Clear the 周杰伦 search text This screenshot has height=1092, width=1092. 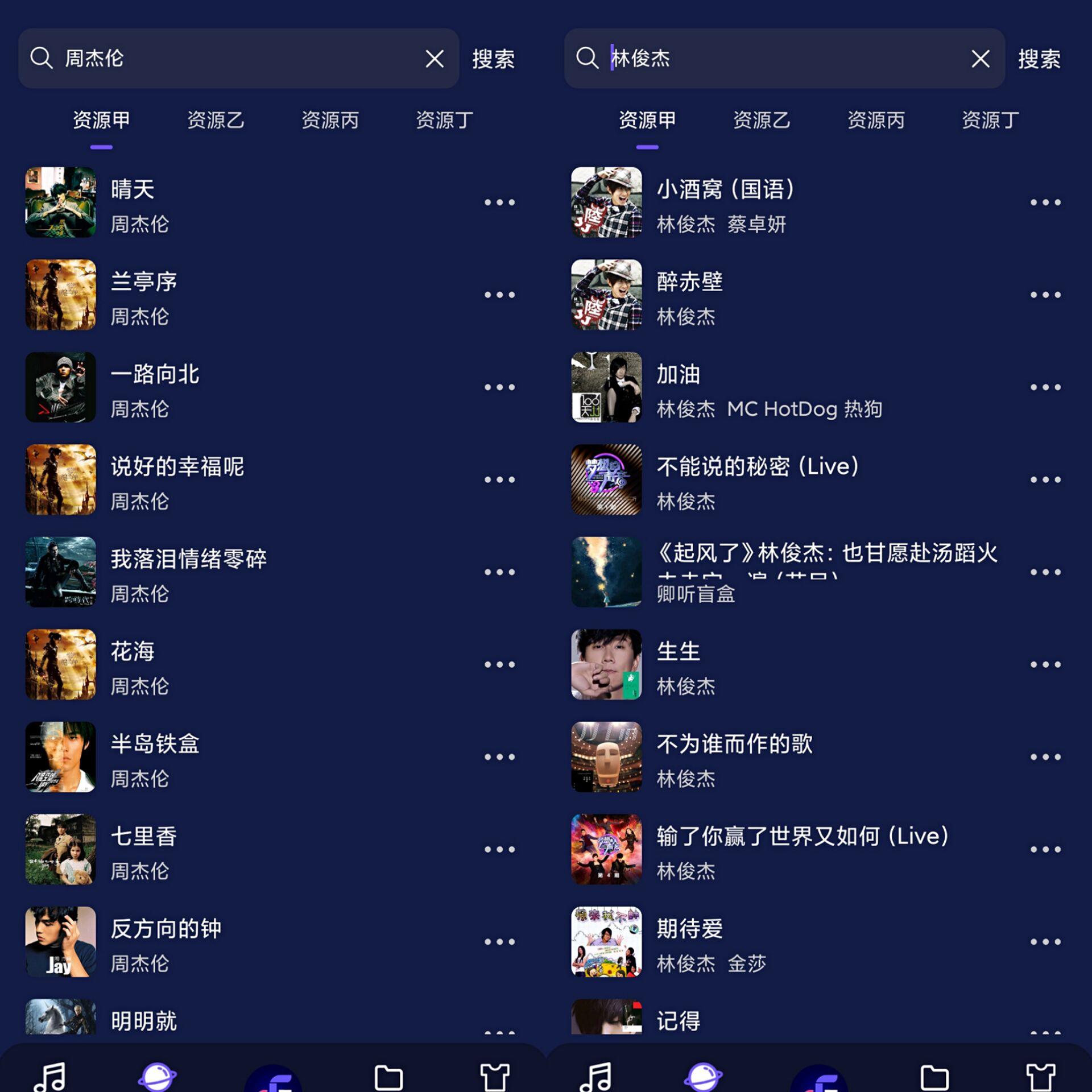coord(435,59)
